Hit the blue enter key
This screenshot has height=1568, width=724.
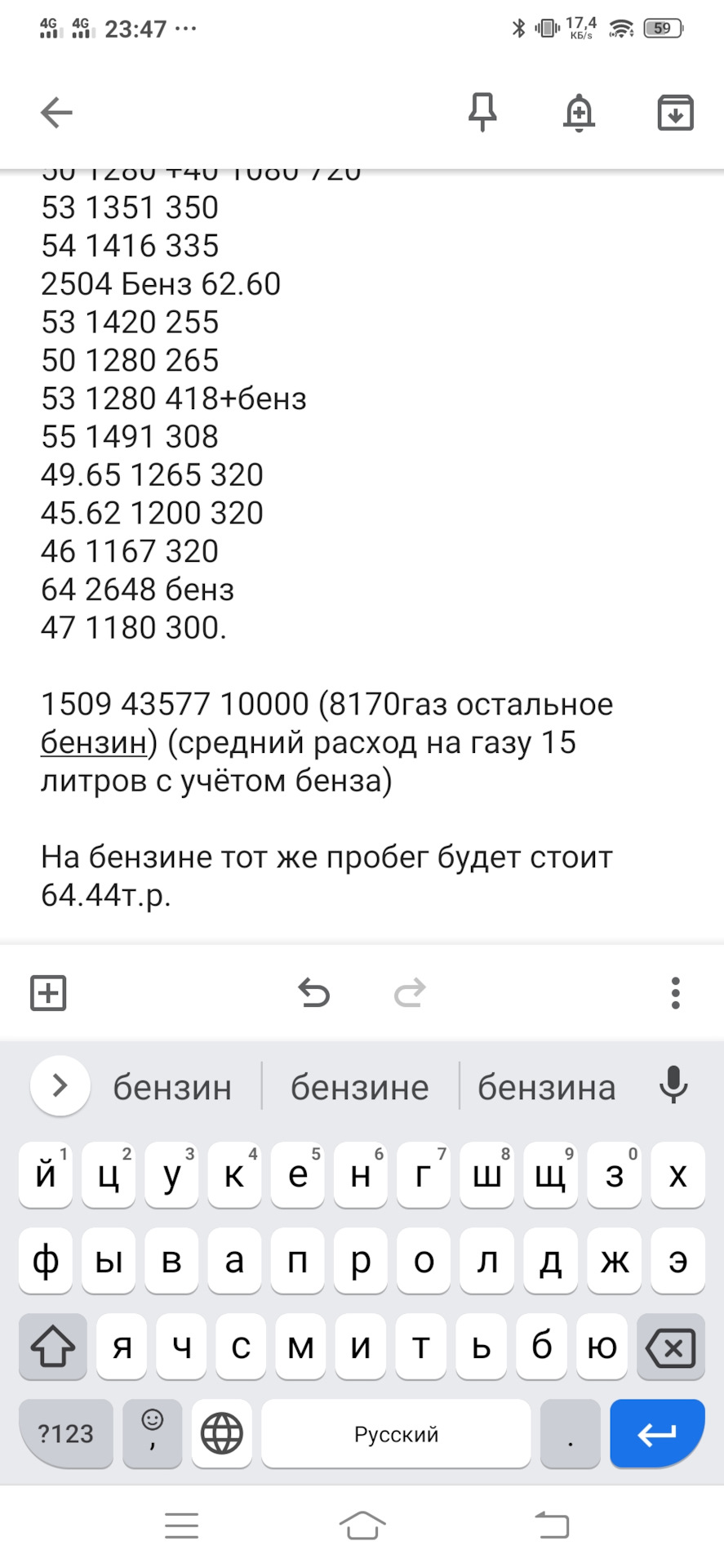[657, 1433]
